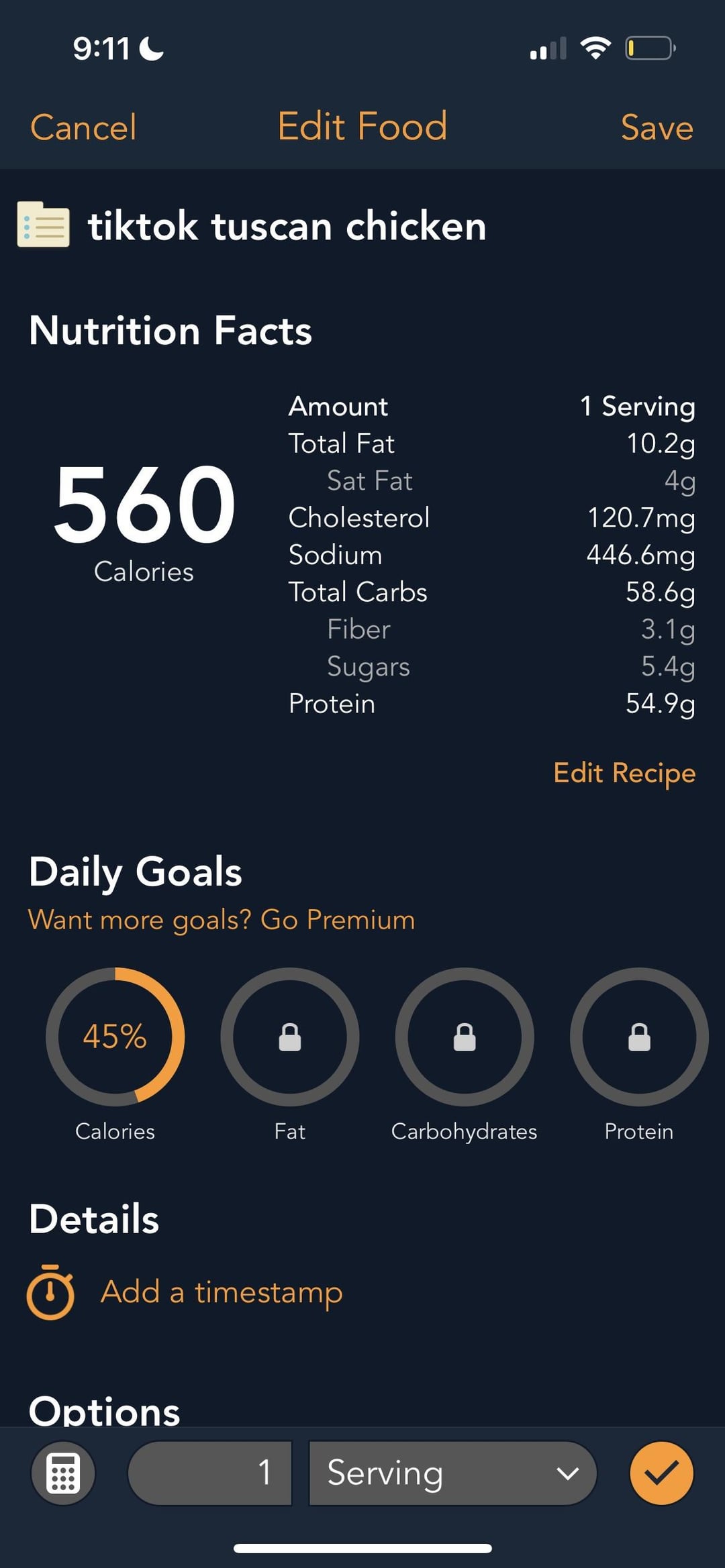Tap the locked Fat goal ring
Screen dimensions: 725x1568
290,1037
